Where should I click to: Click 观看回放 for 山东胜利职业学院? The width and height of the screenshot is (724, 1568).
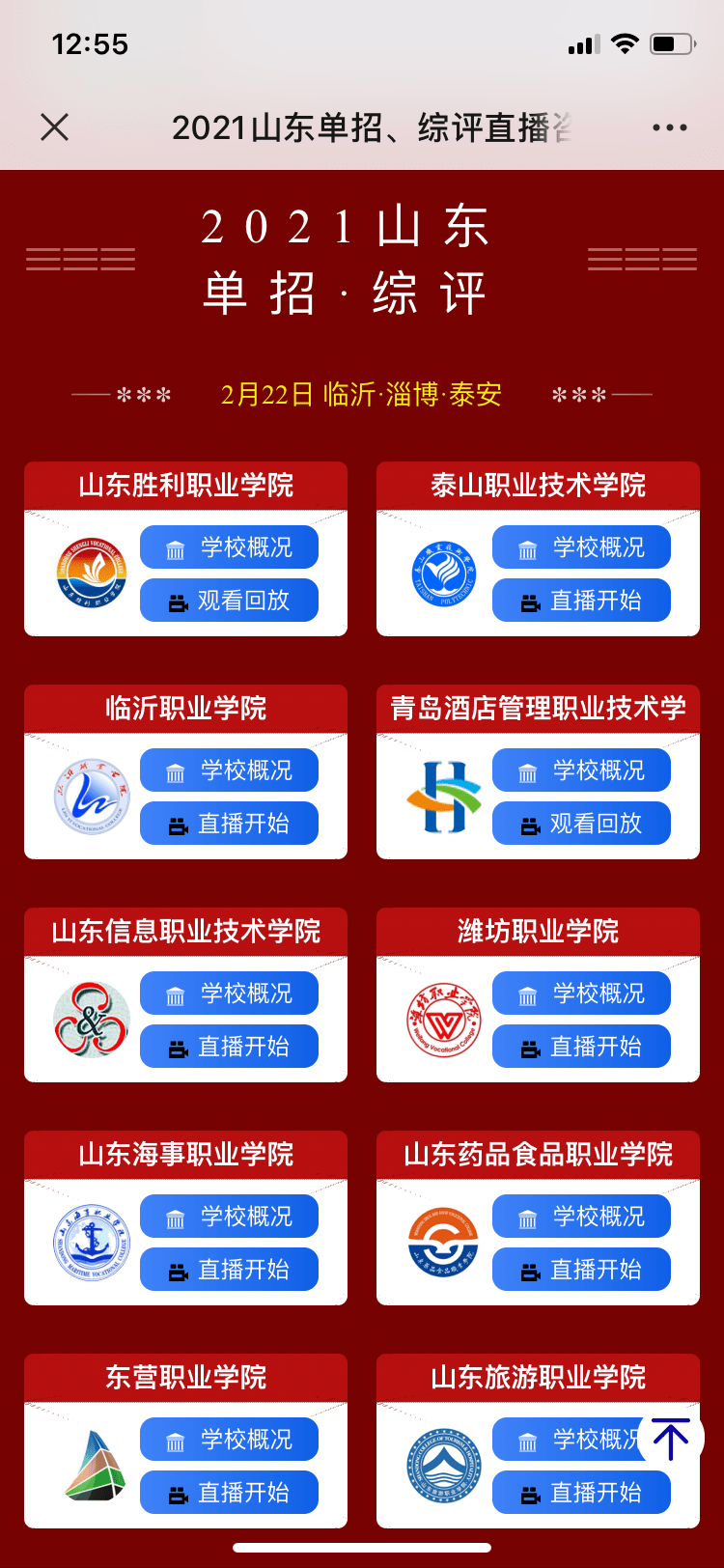(x=229, y=600)
